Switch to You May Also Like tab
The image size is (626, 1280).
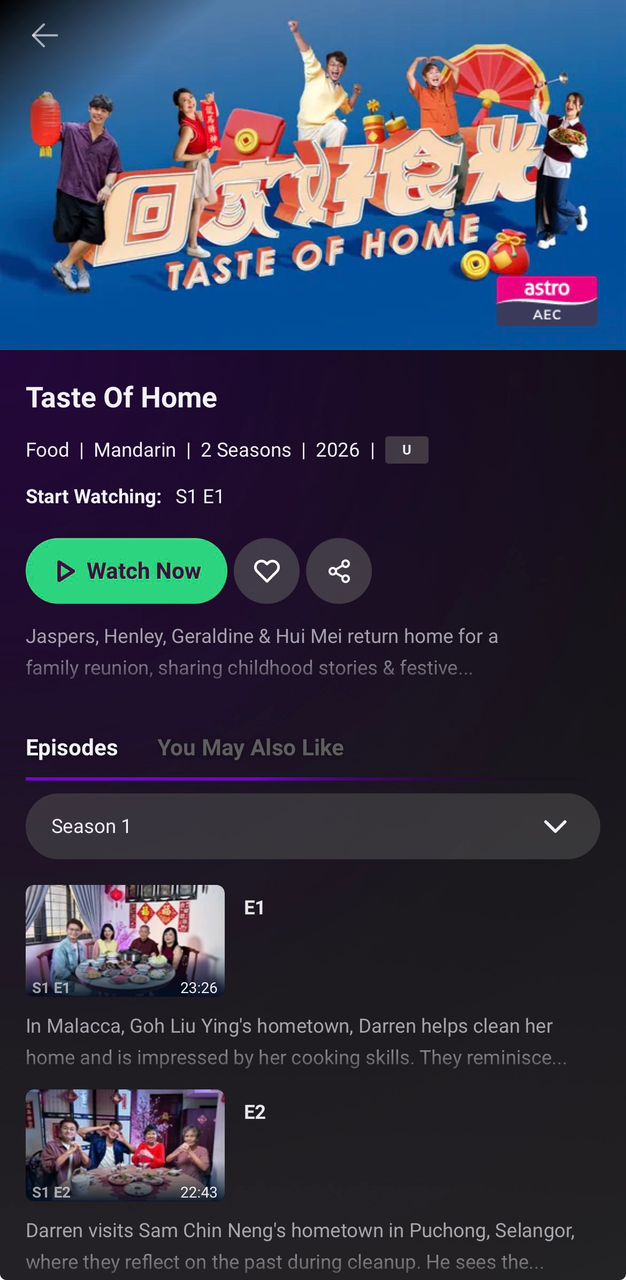point(250,748)
